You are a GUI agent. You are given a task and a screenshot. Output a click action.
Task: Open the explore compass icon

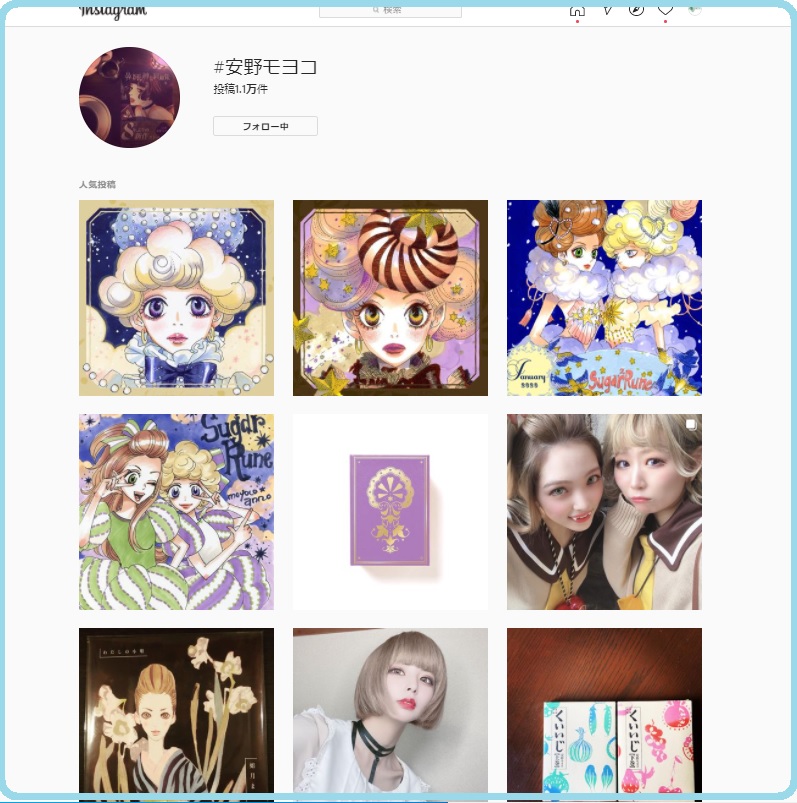(x=636, y=10)
